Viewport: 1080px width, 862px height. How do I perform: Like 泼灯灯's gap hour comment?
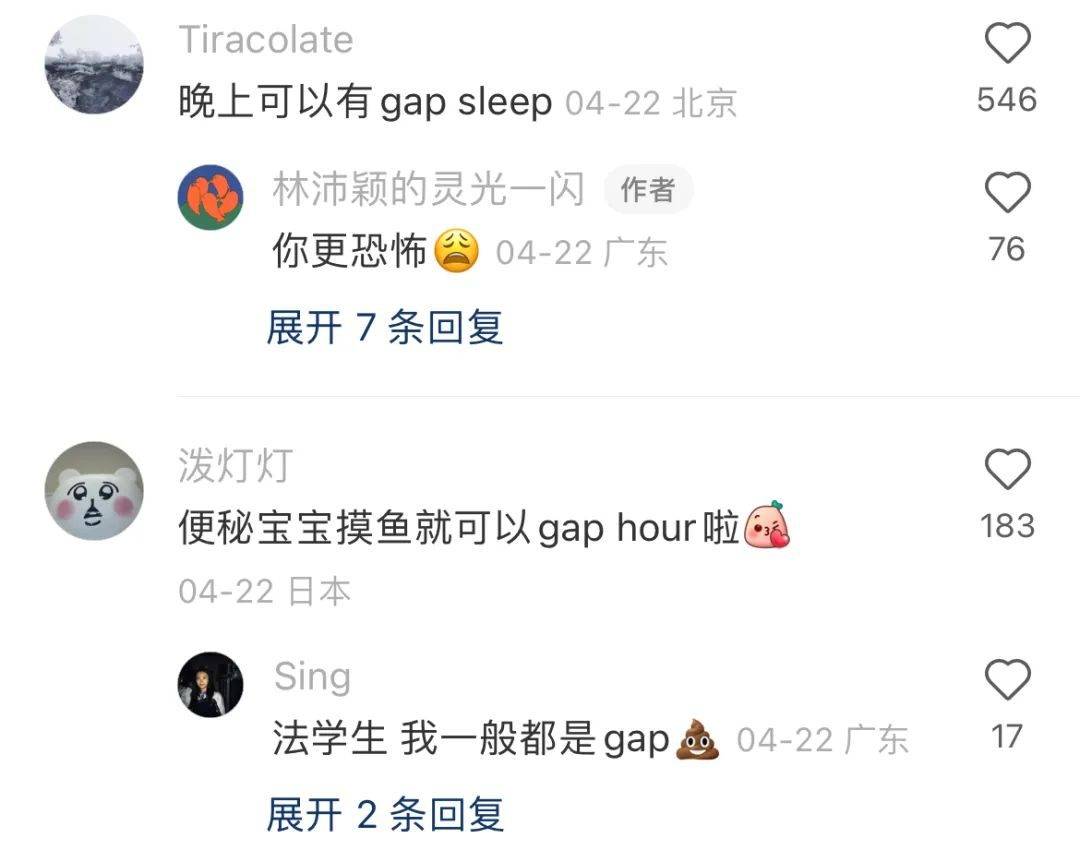(1007, 469)
